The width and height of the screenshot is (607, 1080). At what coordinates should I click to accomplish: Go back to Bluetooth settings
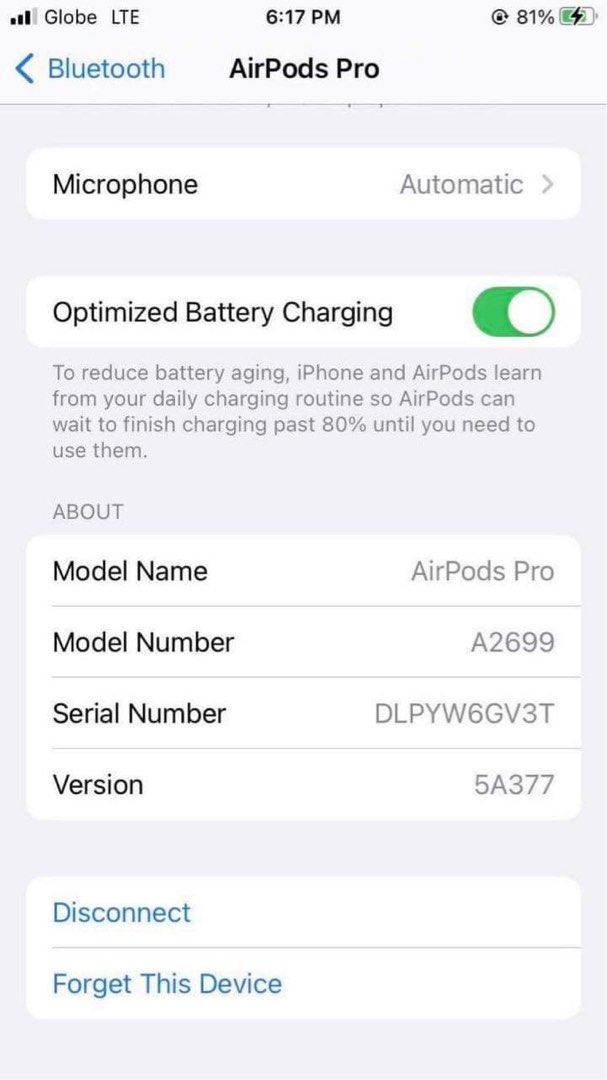click(x=90, y=69)
